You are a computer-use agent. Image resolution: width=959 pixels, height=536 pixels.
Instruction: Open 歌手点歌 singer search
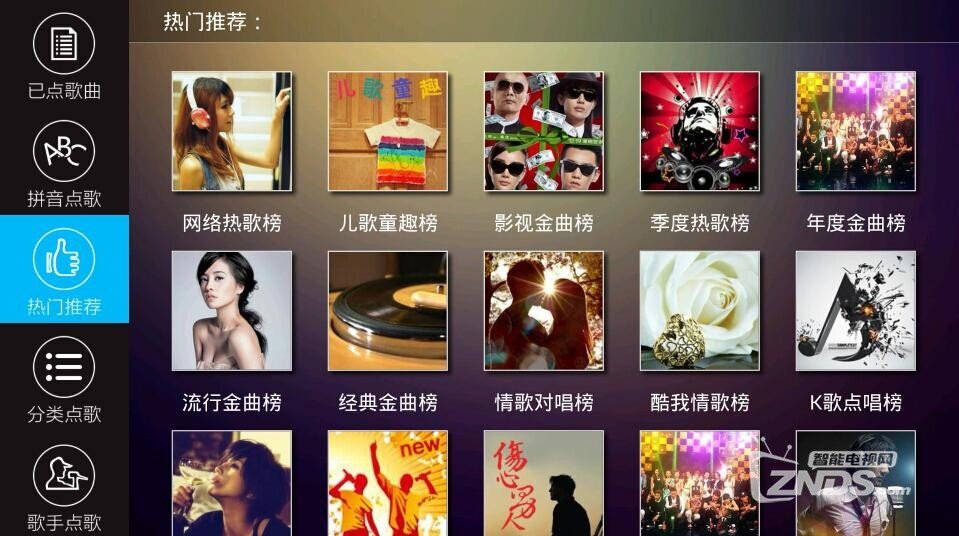[64, 485]
